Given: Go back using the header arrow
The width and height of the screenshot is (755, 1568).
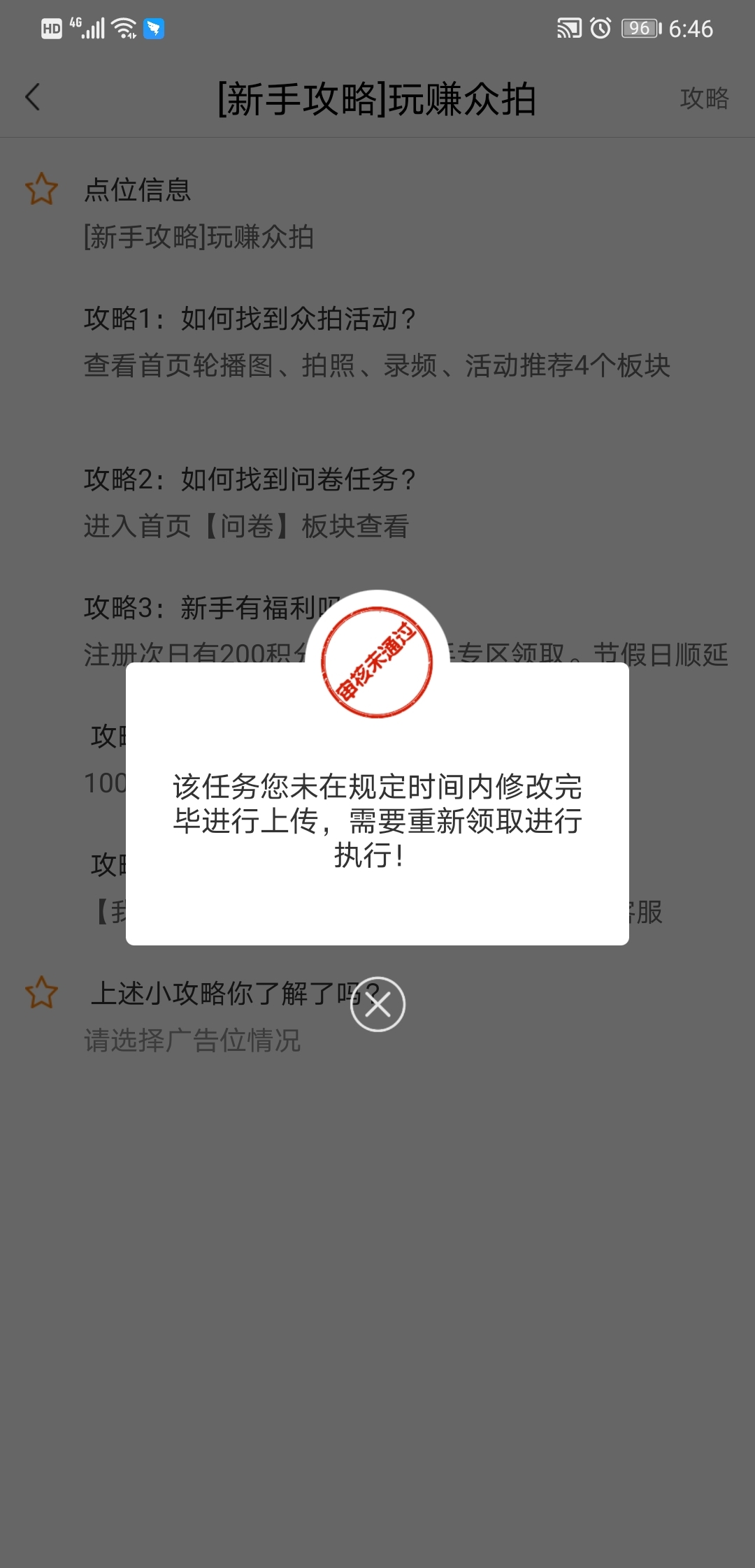Looking at the screenshot, I should click(33, 98).
